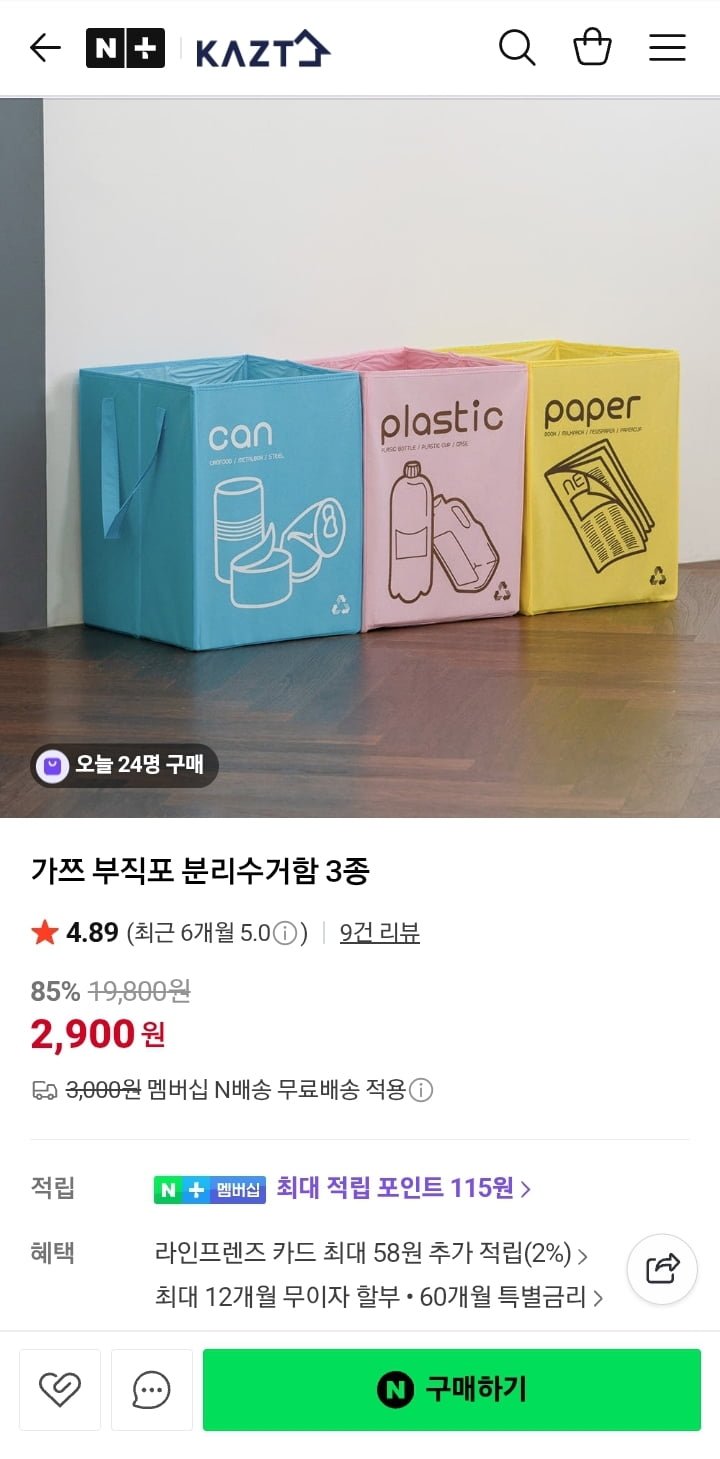
Task: Go back using the top-left arrow
Action: [x=45, y=48]
